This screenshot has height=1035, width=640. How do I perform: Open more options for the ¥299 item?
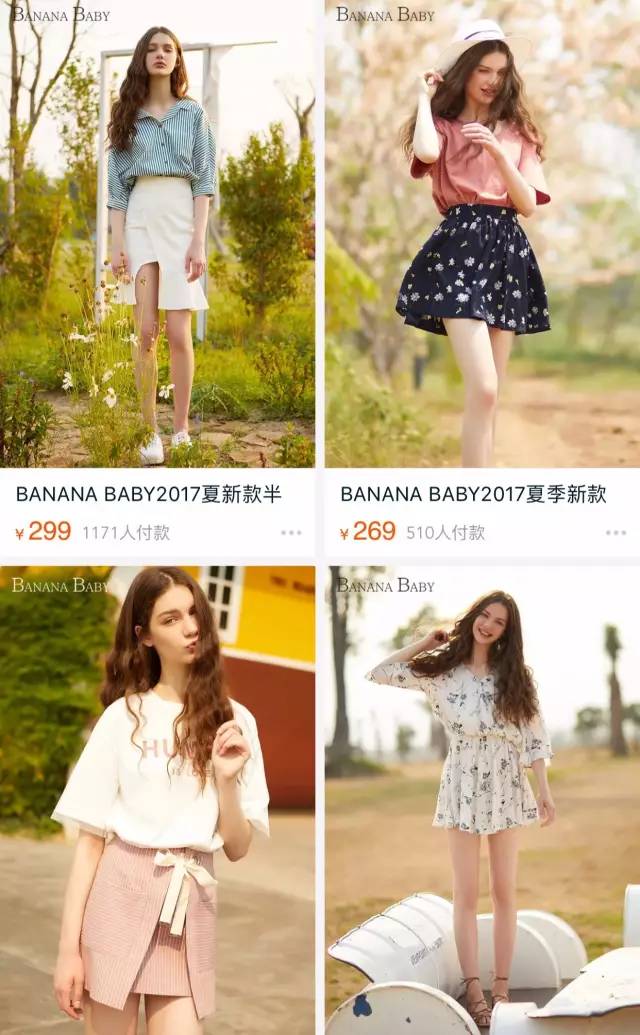pyautogui.click(x=291, y=533)
